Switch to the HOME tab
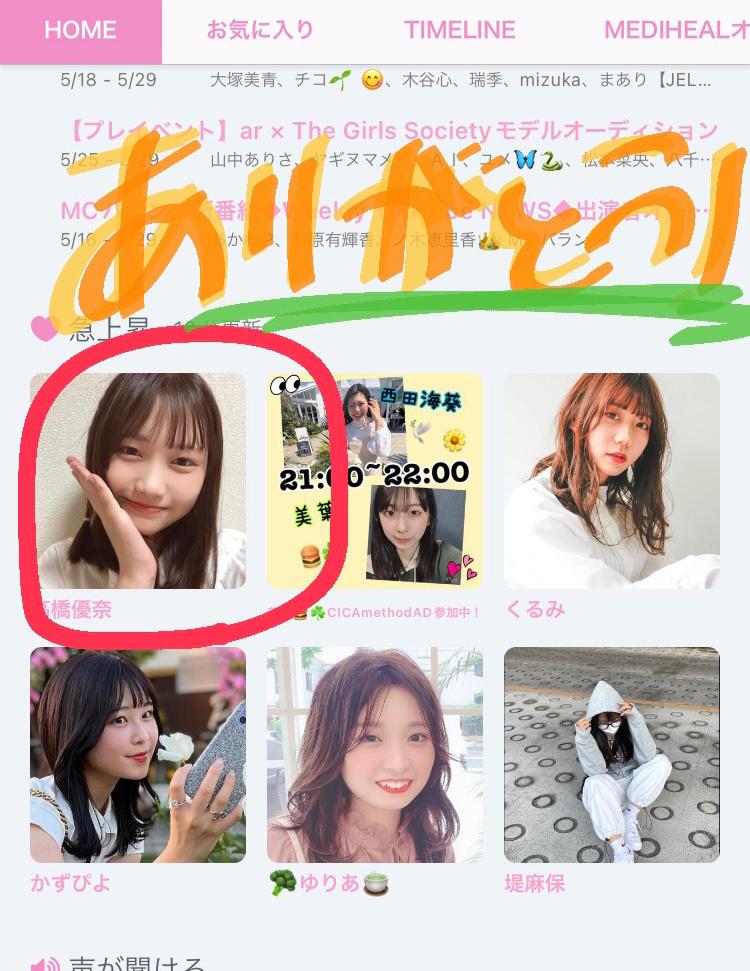Screen dimensions: 750x971 point(80,31)
